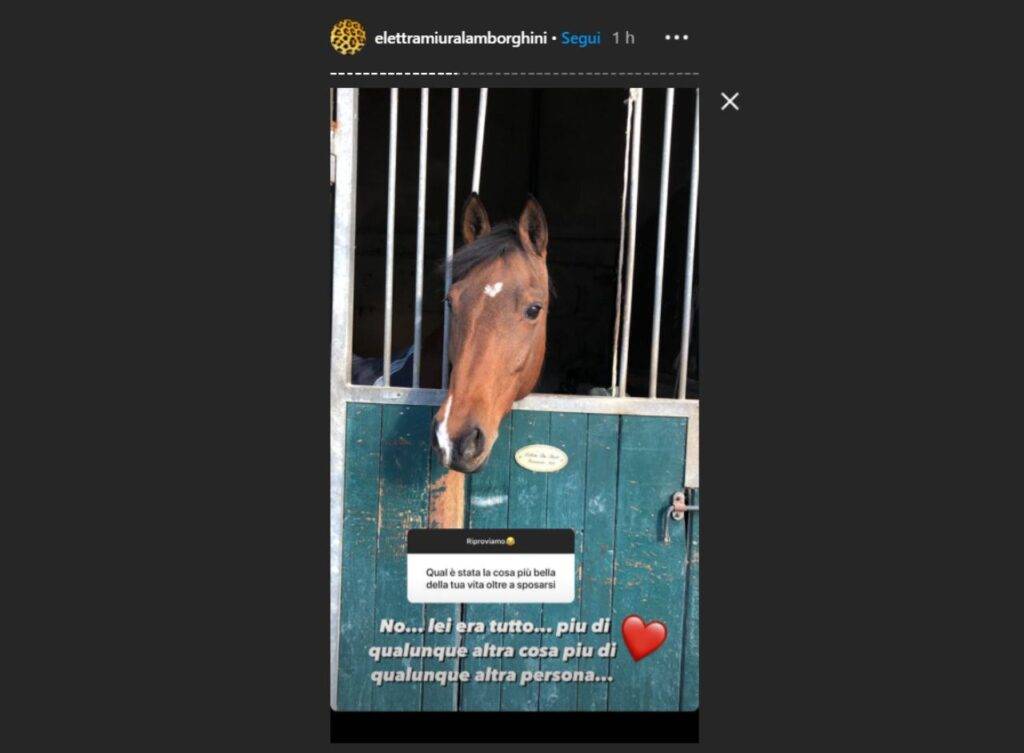Tap the elettramiuralamborghini username
This screenshot has width=1024, height=753.
[x=460, y=38]
